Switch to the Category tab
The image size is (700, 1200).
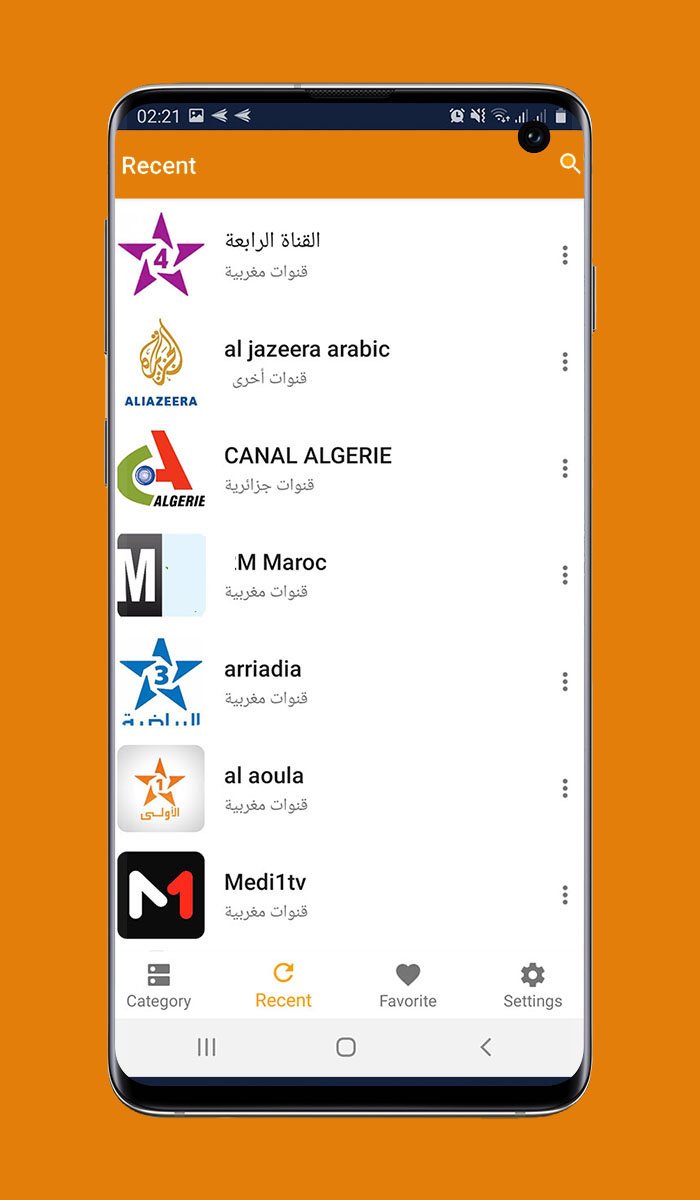tap(158, 985)
